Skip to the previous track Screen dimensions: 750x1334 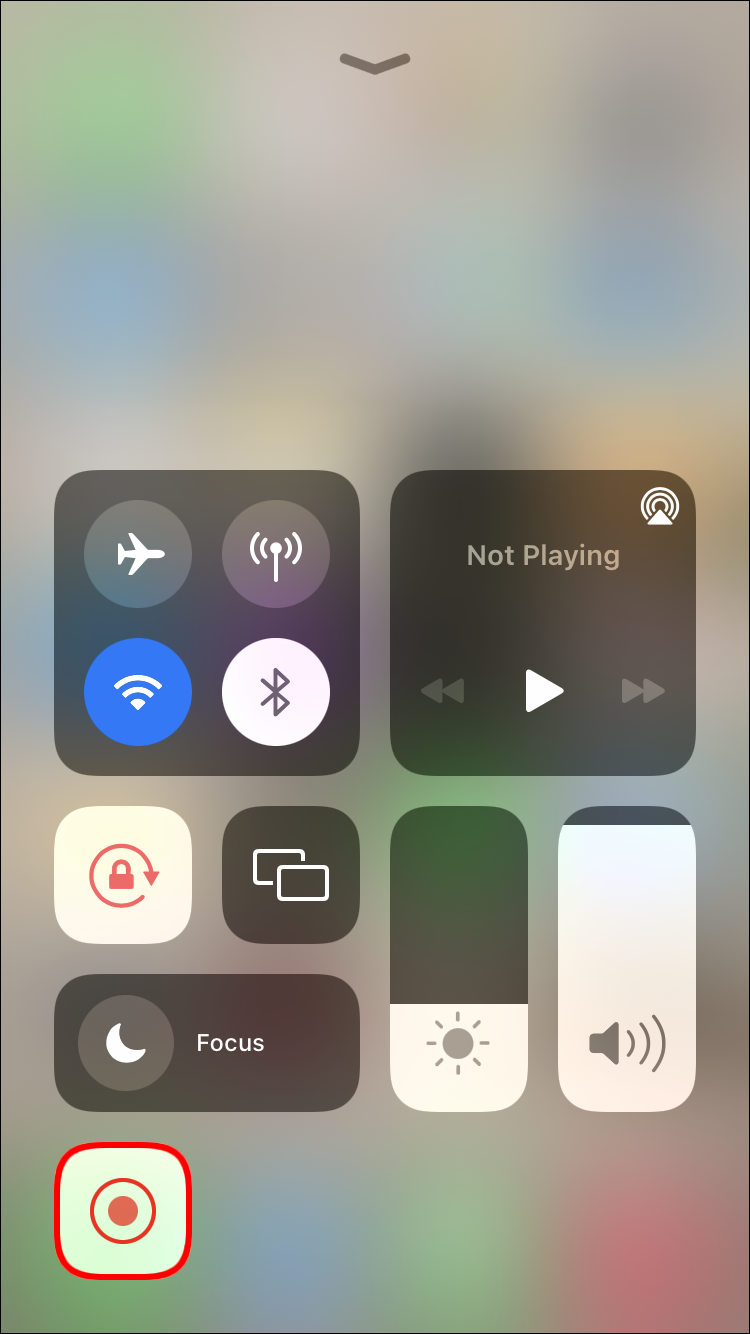pos(443,690)
